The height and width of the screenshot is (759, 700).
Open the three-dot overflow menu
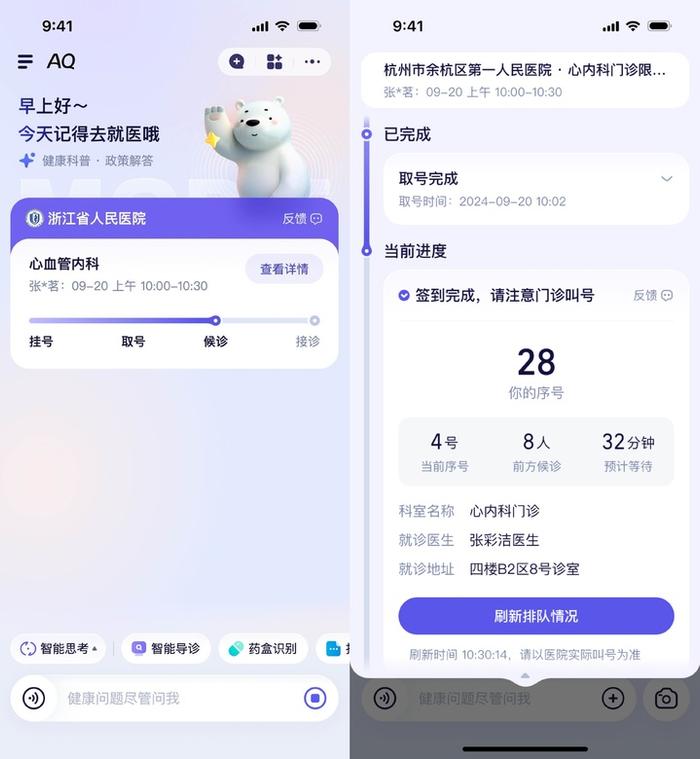click(312, 62)
